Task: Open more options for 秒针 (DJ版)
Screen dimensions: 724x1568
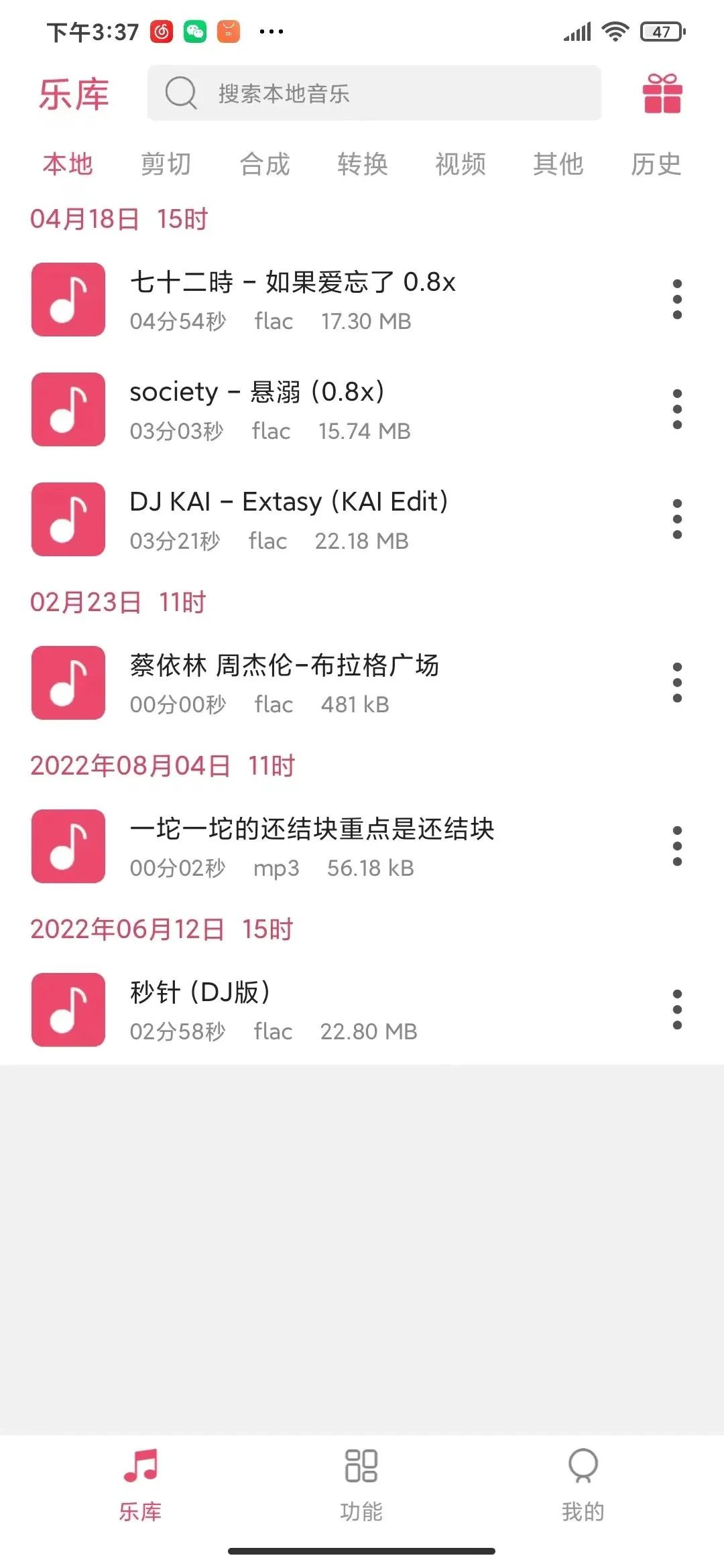Action: point(677,1010)
